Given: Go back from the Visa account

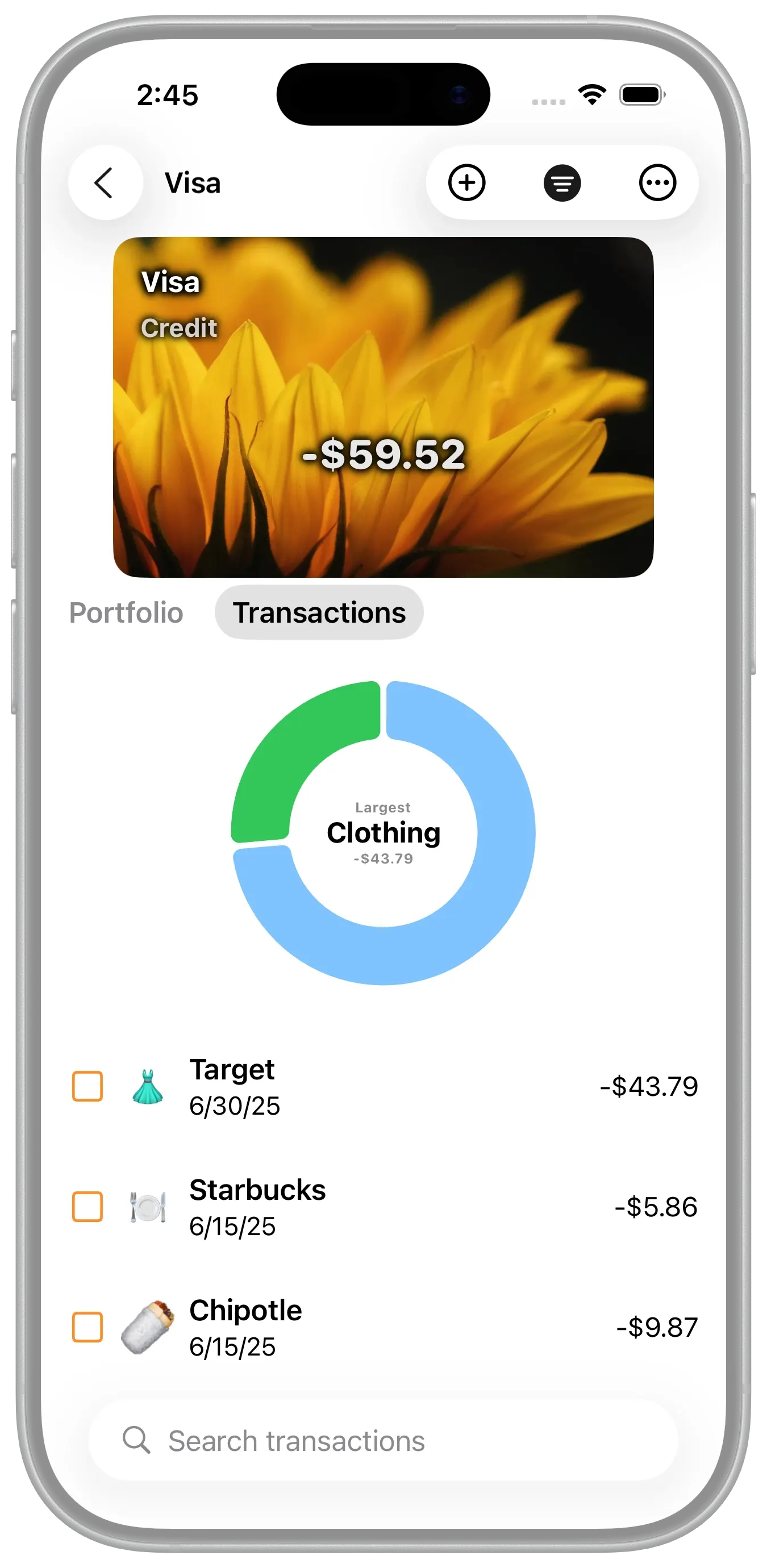Looking at the screenshot, I should point(105,182).
